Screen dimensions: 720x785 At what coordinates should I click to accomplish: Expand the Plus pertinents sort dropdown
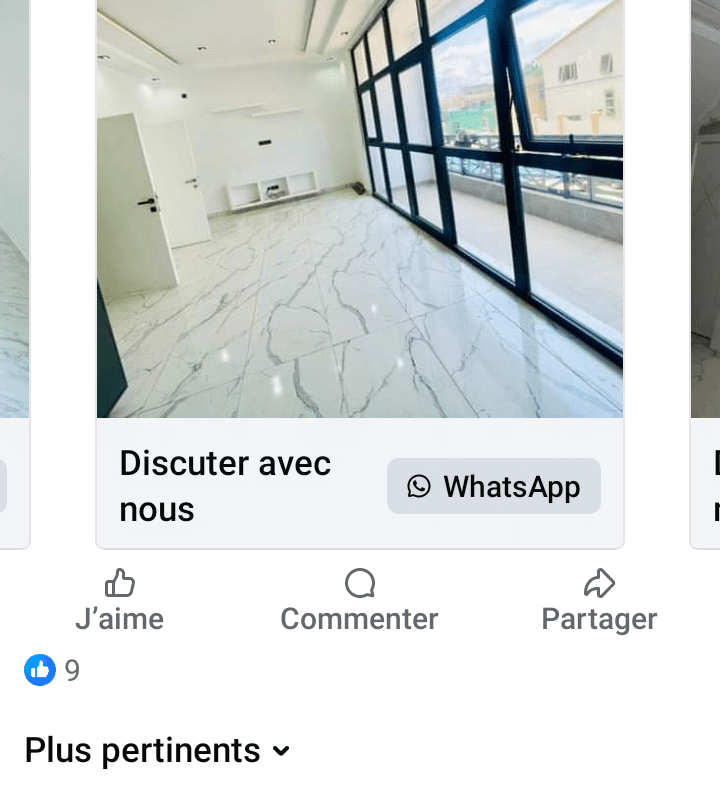tap(157, 750)
